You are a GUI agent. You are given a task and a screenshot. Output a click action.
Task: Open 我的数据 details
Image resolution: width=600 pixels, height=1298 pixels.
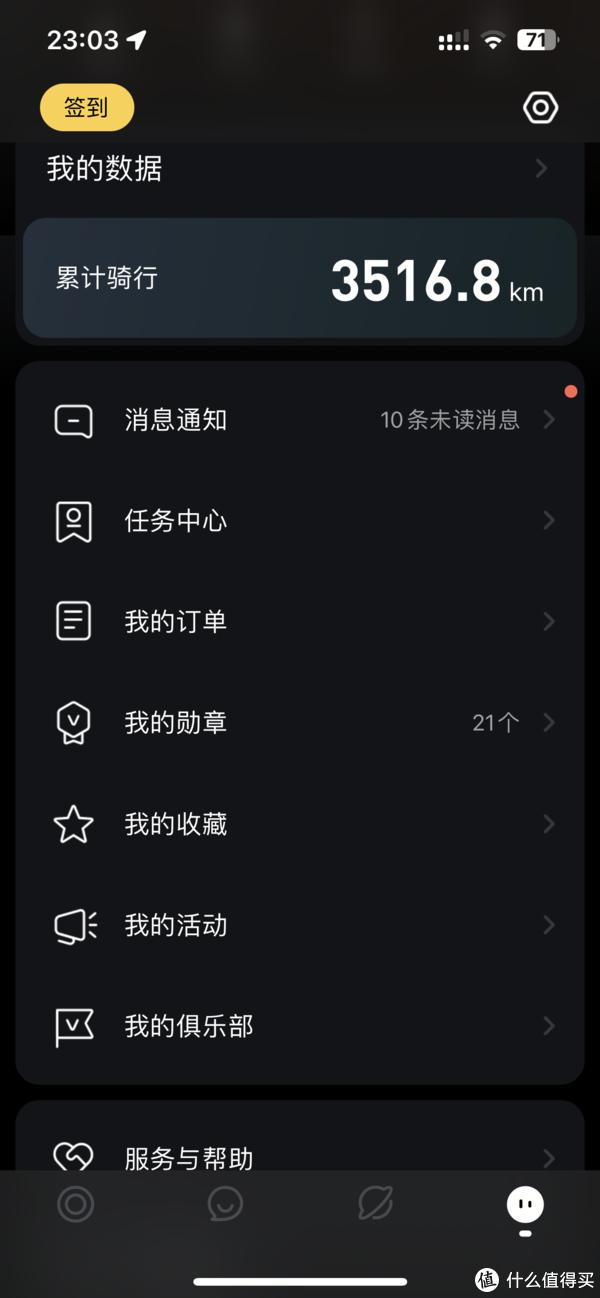click(298, 169)
